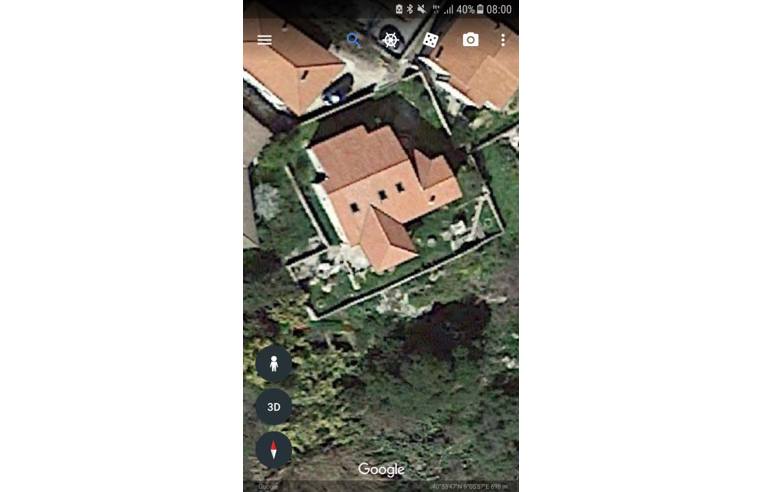Open the hamburger menu drawer
Viewport: 764px width, 492px height.
(264, 40)
